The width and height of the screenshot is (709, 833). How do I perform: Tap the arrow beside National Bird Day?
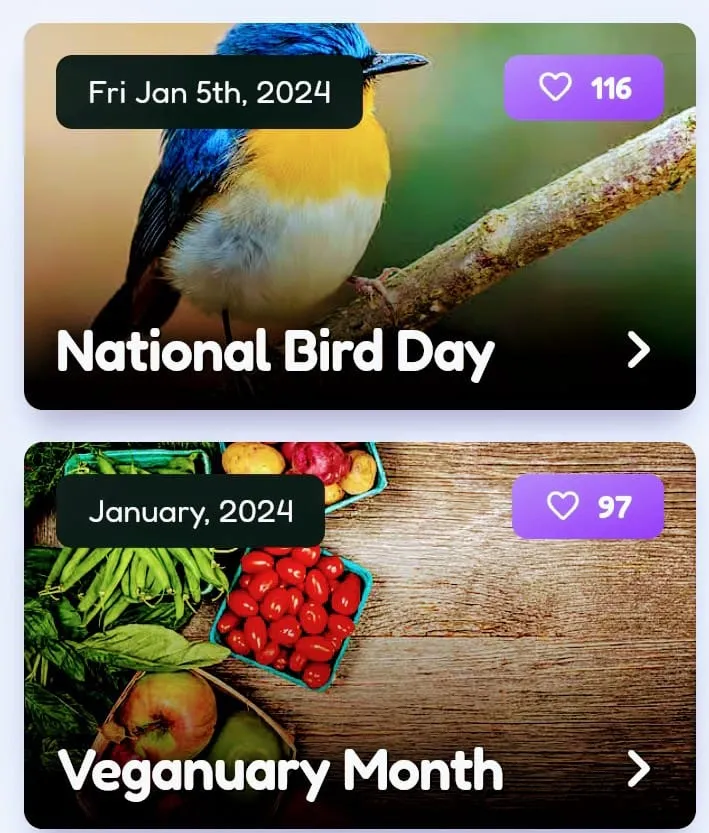(638, 350)
